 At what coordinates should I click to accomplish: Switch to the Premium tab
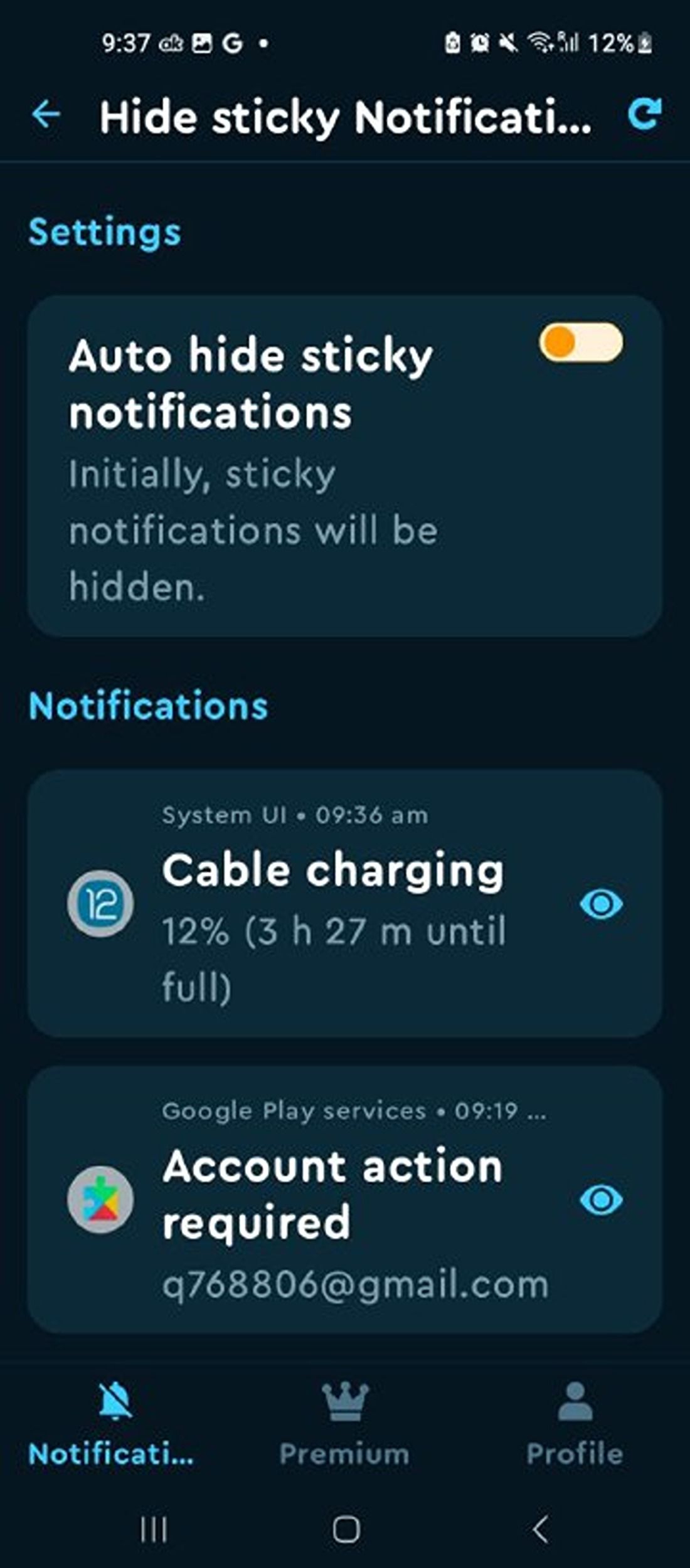344,1424
